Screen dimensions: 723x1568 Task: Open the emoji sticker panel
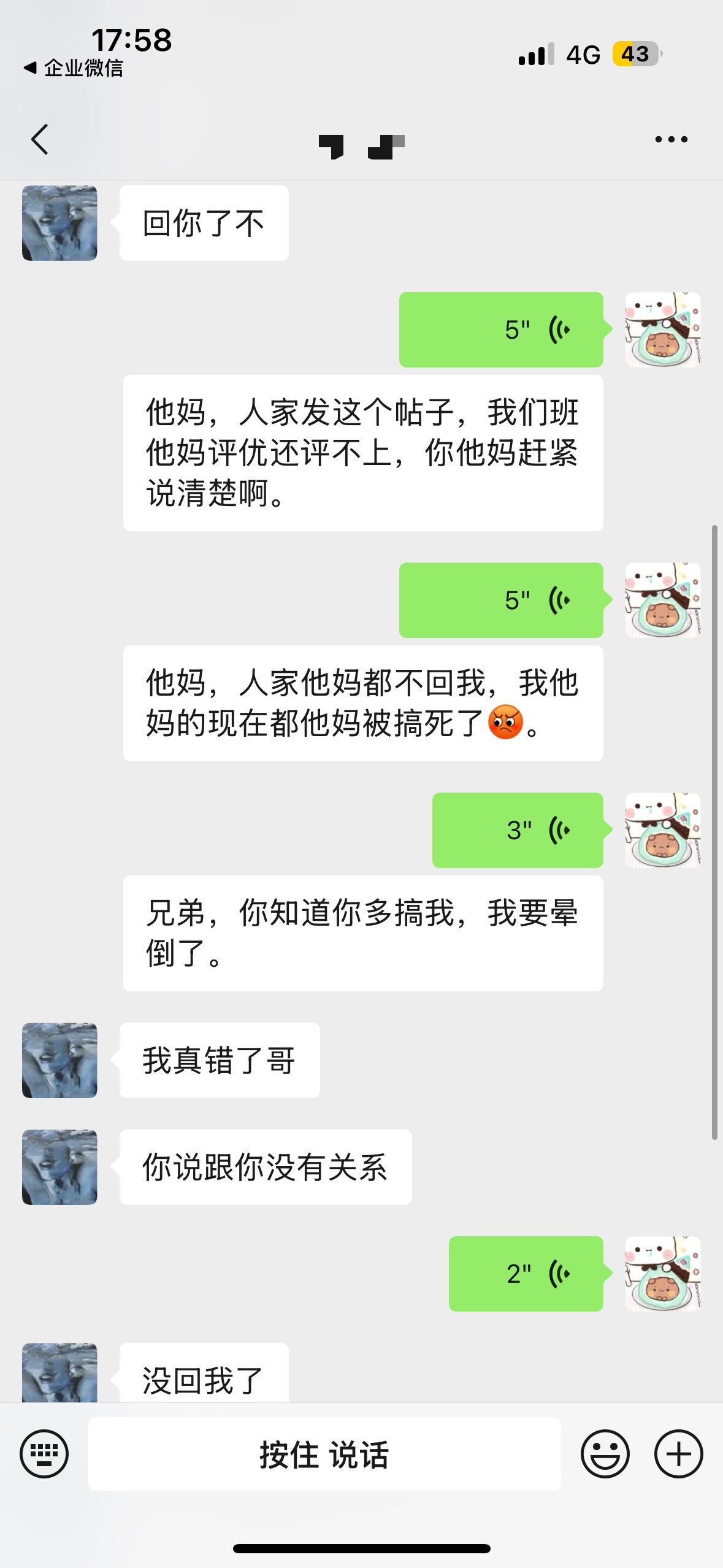pyautogui.click(x=605, y=1453)
